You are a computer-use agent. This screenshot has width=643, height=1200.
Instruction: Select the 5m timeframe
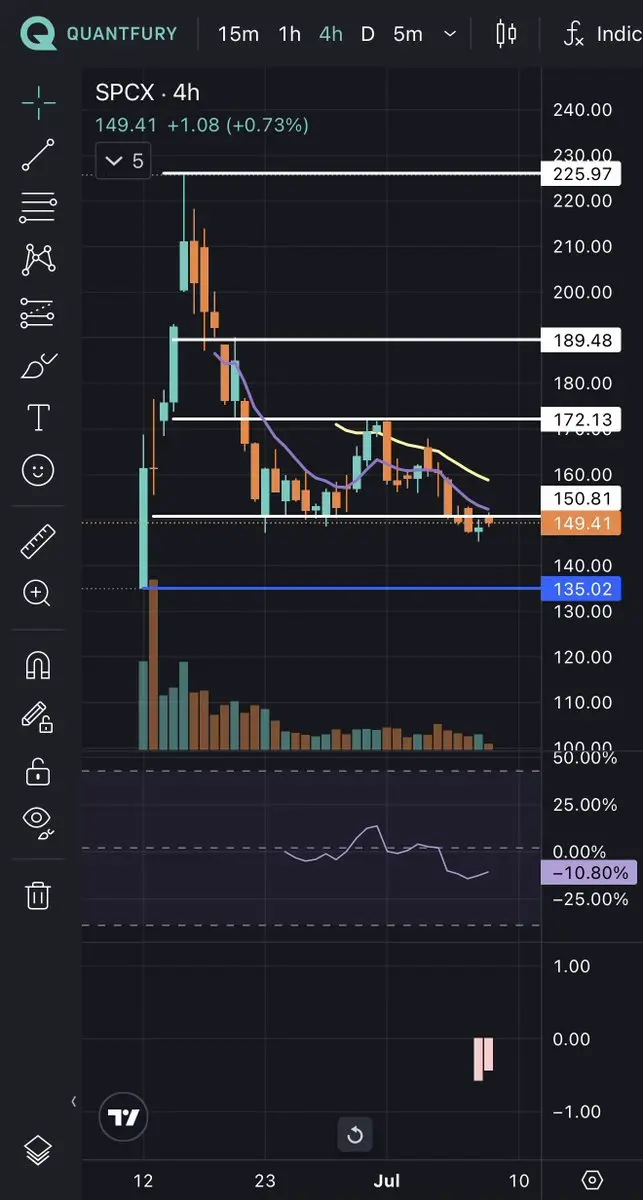407,34
